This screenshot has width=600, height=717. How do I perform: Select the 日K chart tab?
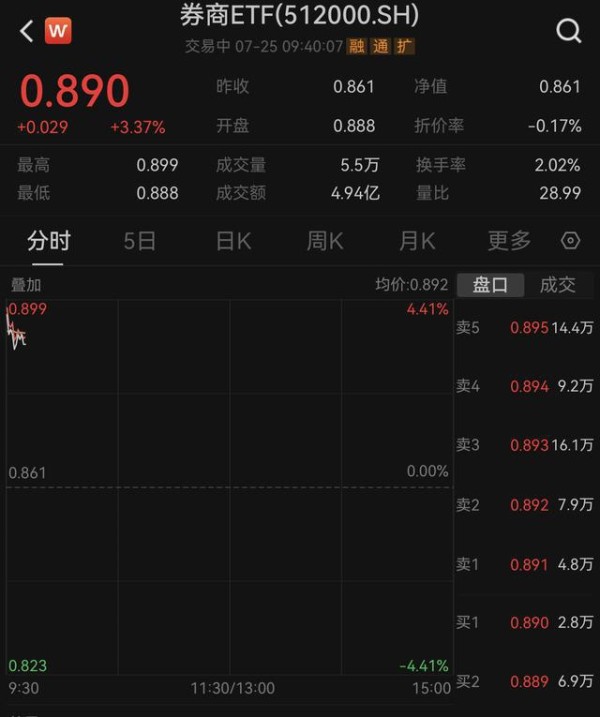tap(233, 241)
